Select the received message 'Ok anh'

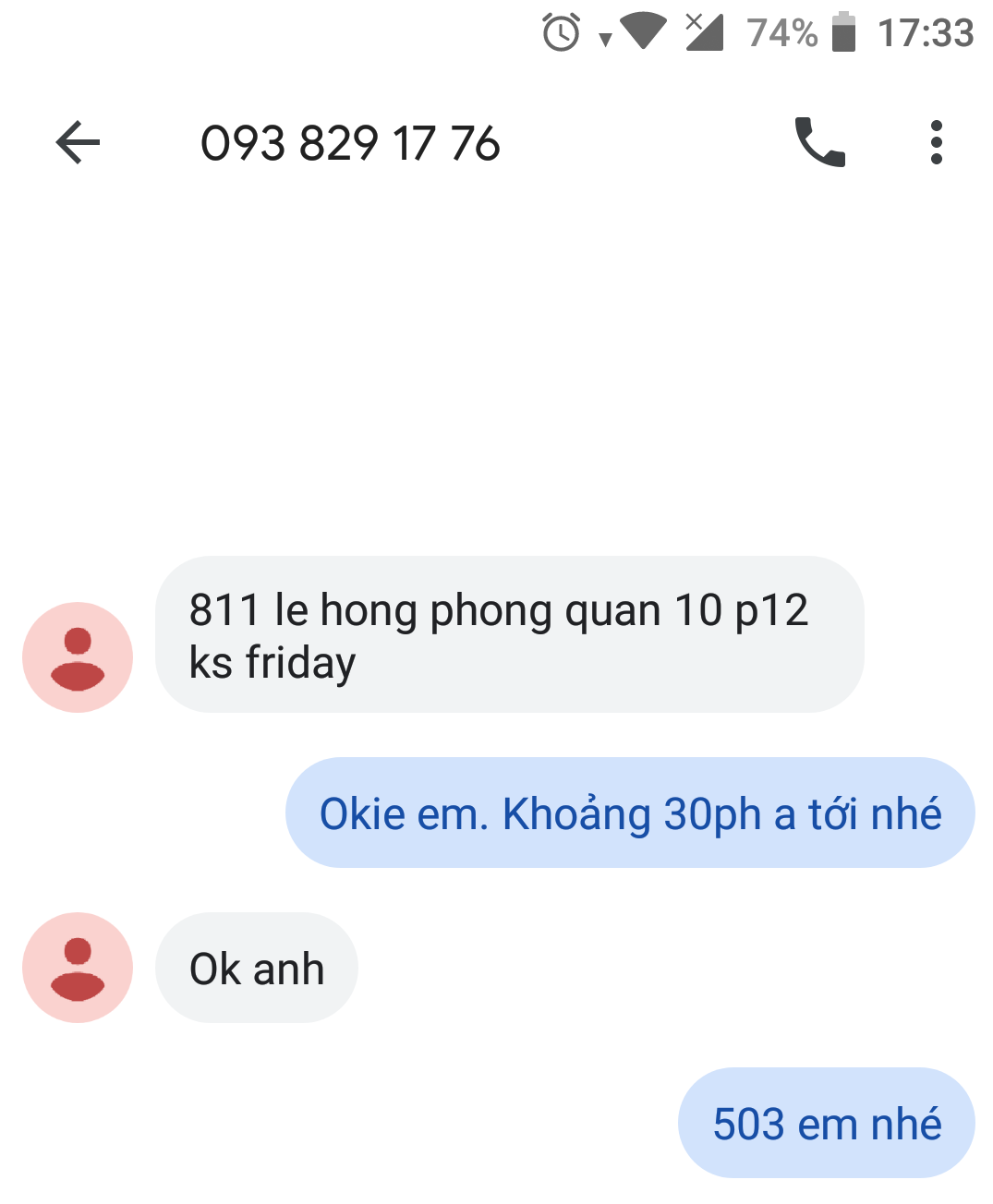[x=257, y=968]
